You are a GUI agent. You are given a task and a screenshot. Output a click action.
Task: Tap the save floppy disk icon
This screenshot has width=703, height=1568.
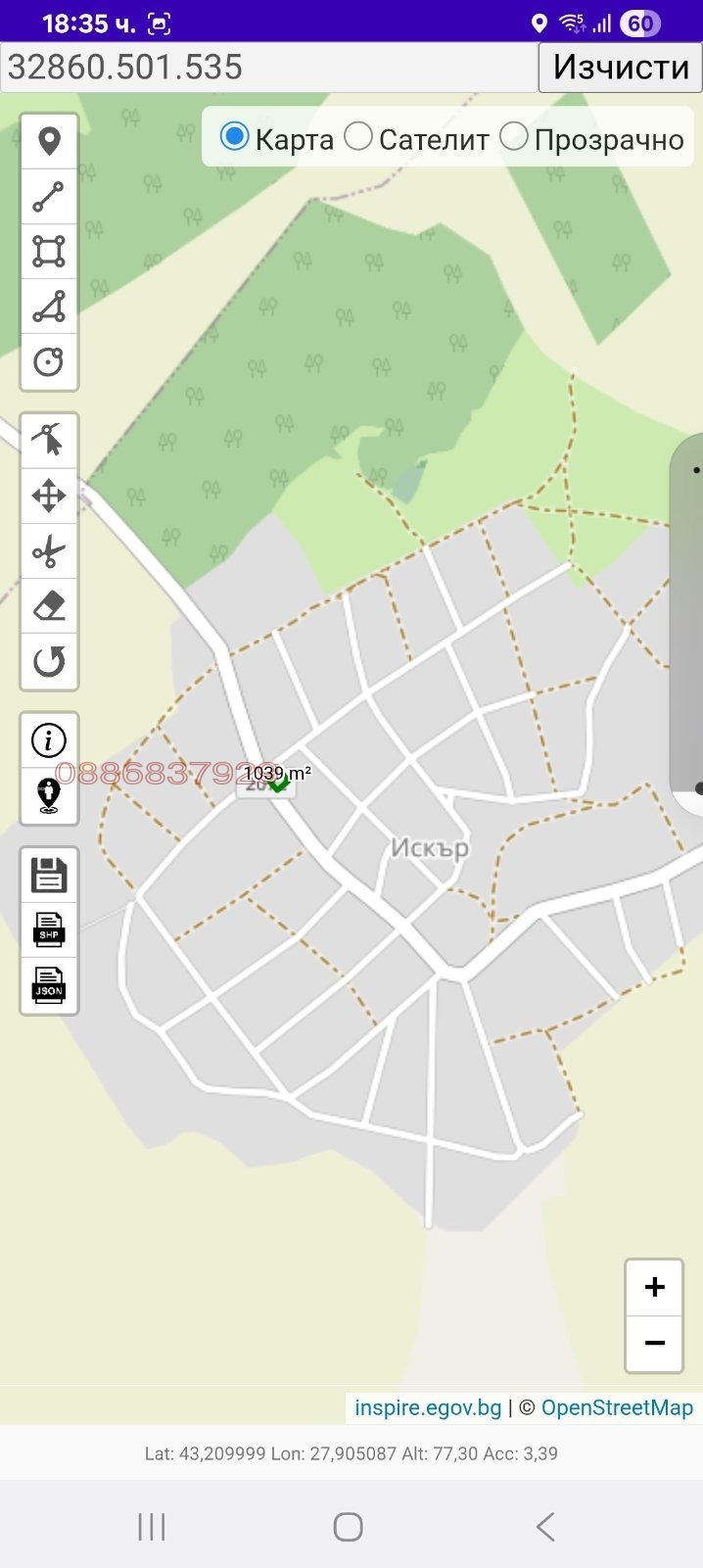[x=49, y=875]
